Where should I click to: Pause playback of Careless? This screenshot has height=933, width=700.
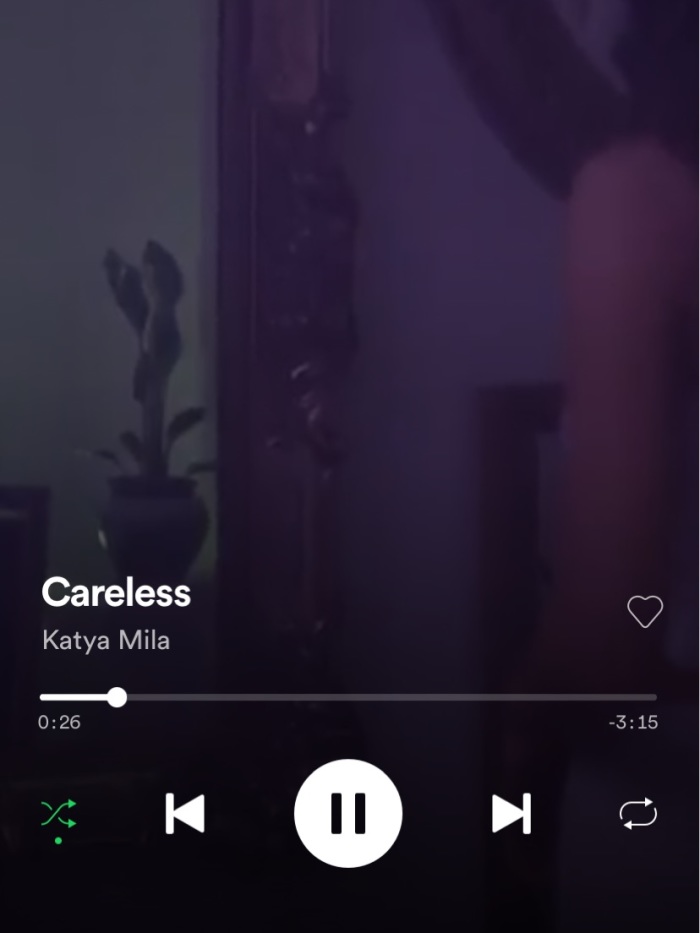coord(348,813)
